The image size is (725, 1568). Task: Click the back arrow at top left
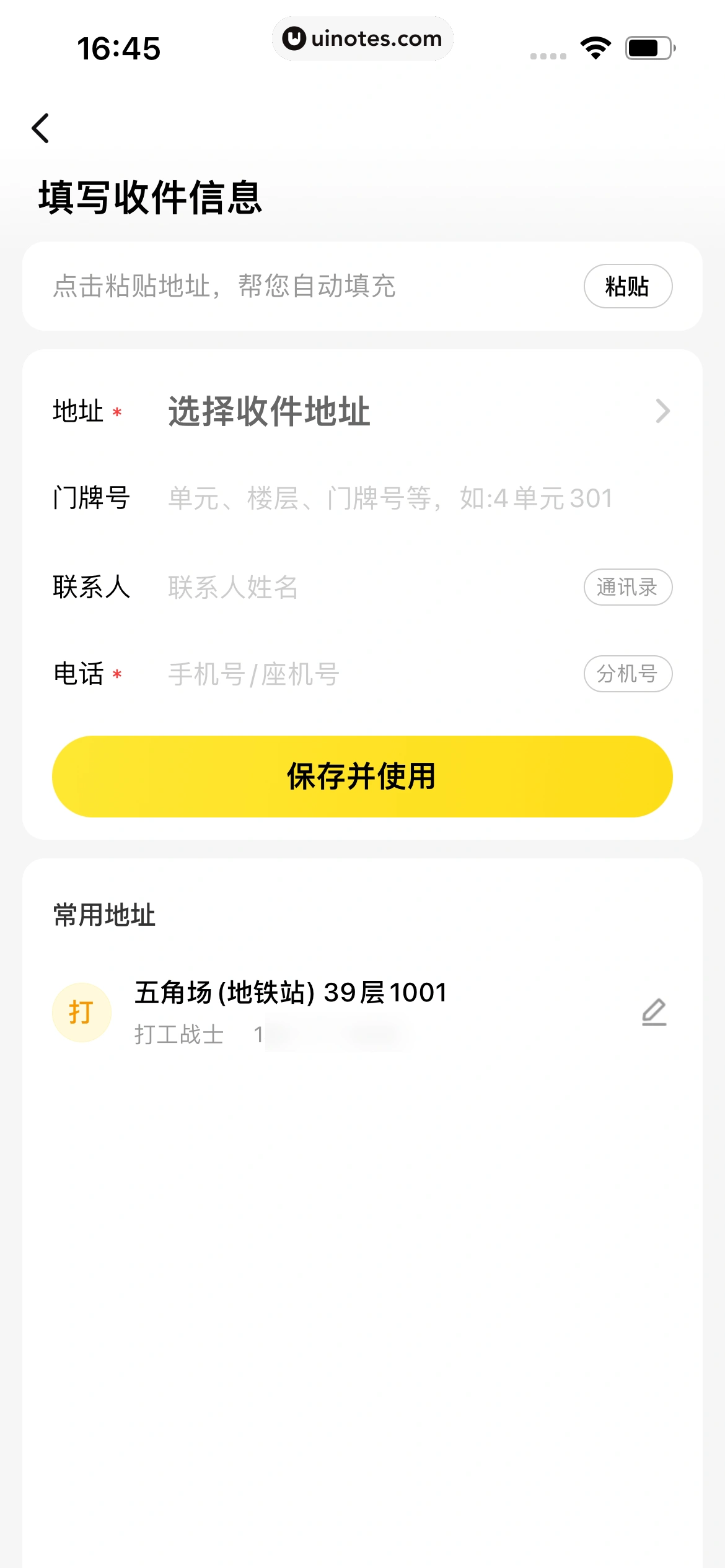pos(42,128)
